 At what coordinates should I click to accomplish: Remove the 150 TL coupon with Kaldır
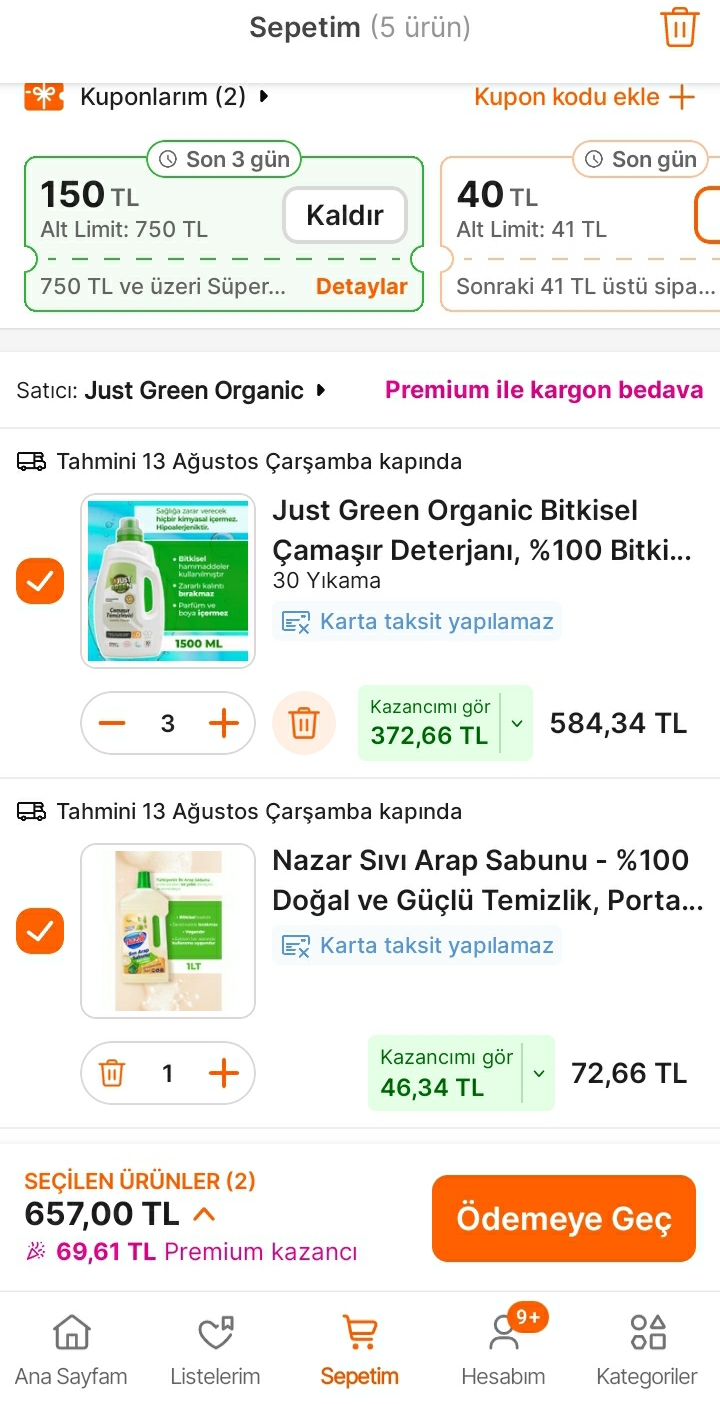pyautogui.click(x=345, y=215)
